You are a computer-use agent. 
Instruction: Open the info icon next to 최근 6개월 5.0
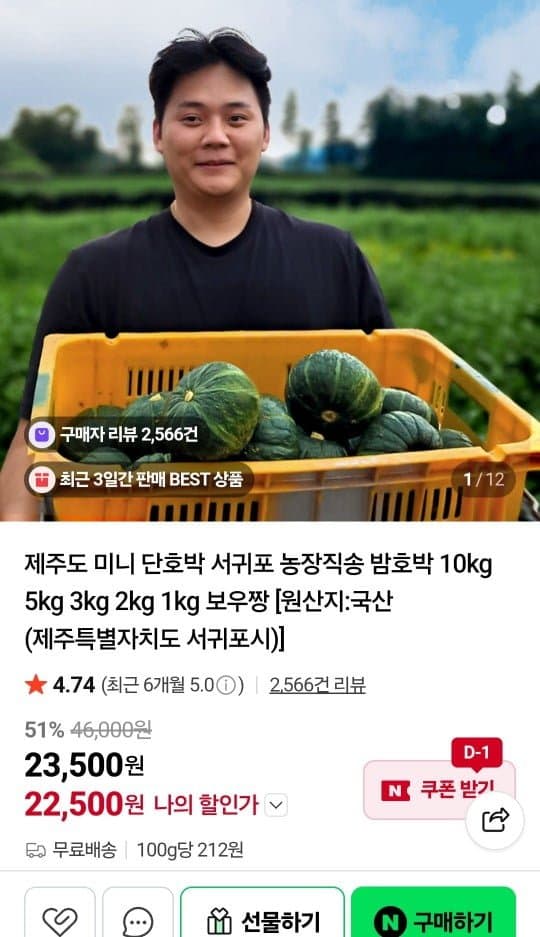(x=225, y=685)
